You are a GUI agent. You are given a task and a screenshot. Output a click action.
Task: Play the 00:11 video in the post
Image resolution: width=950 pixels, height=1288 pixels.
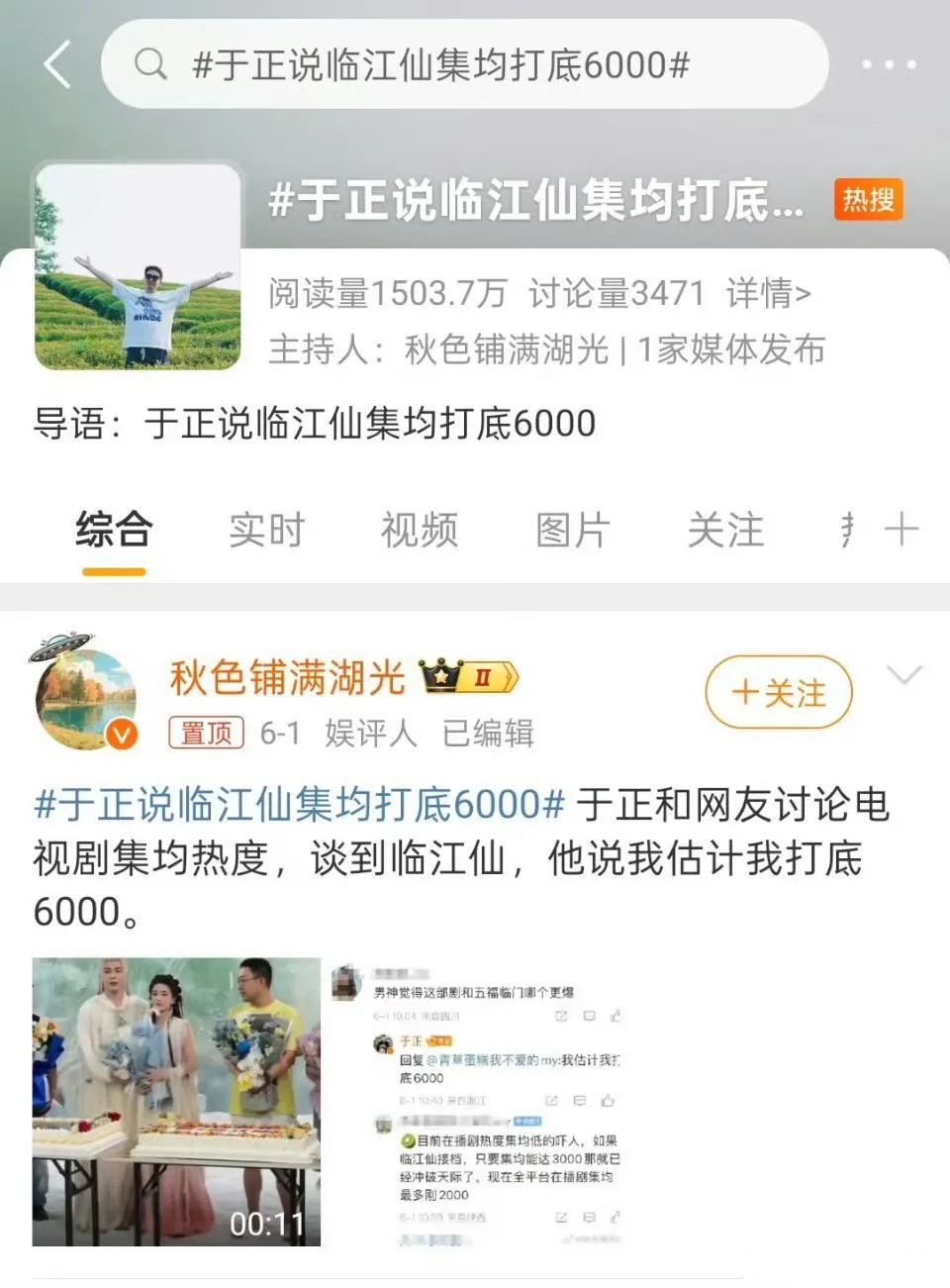[x=176, y=1101]
